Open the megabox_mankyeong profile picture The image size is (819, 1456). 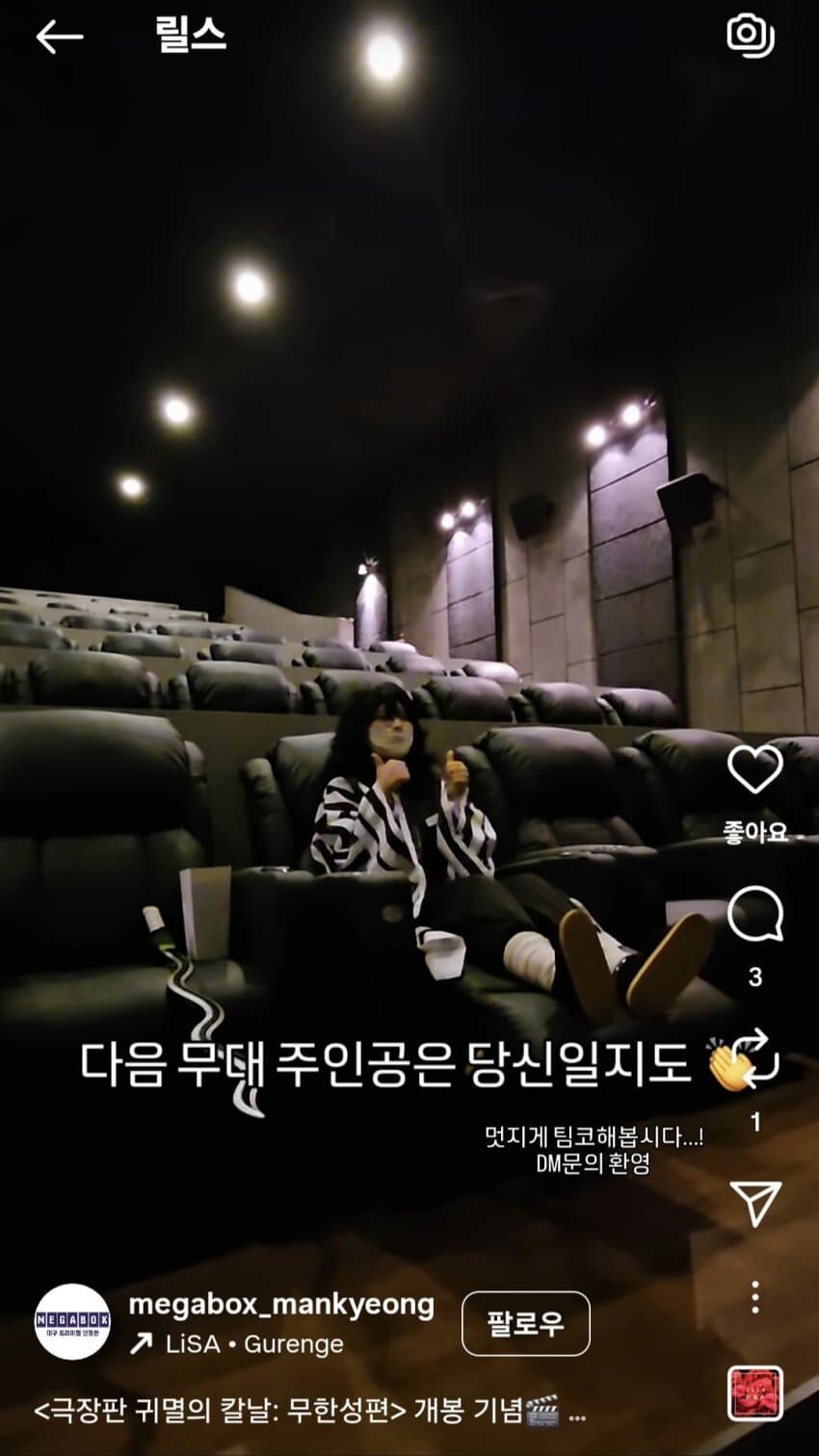click(72, 1321)
